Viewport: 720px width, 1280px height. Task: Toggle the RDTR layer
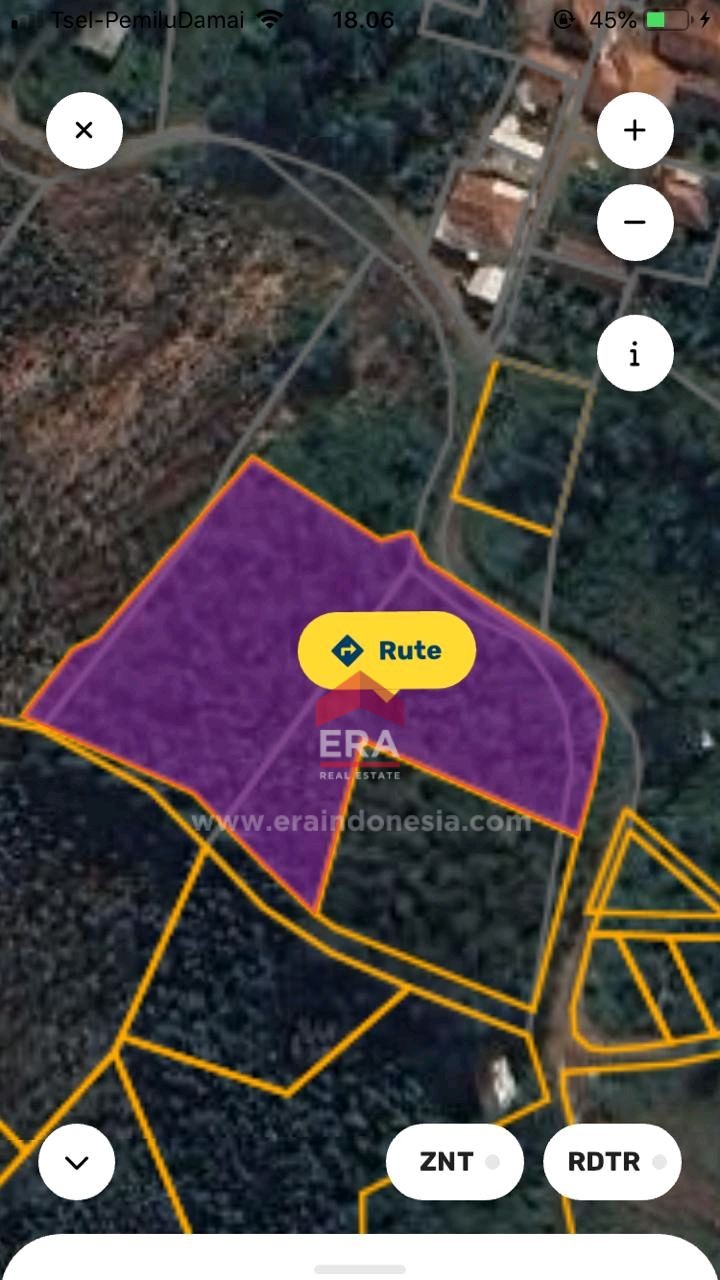click(612, 1162)
